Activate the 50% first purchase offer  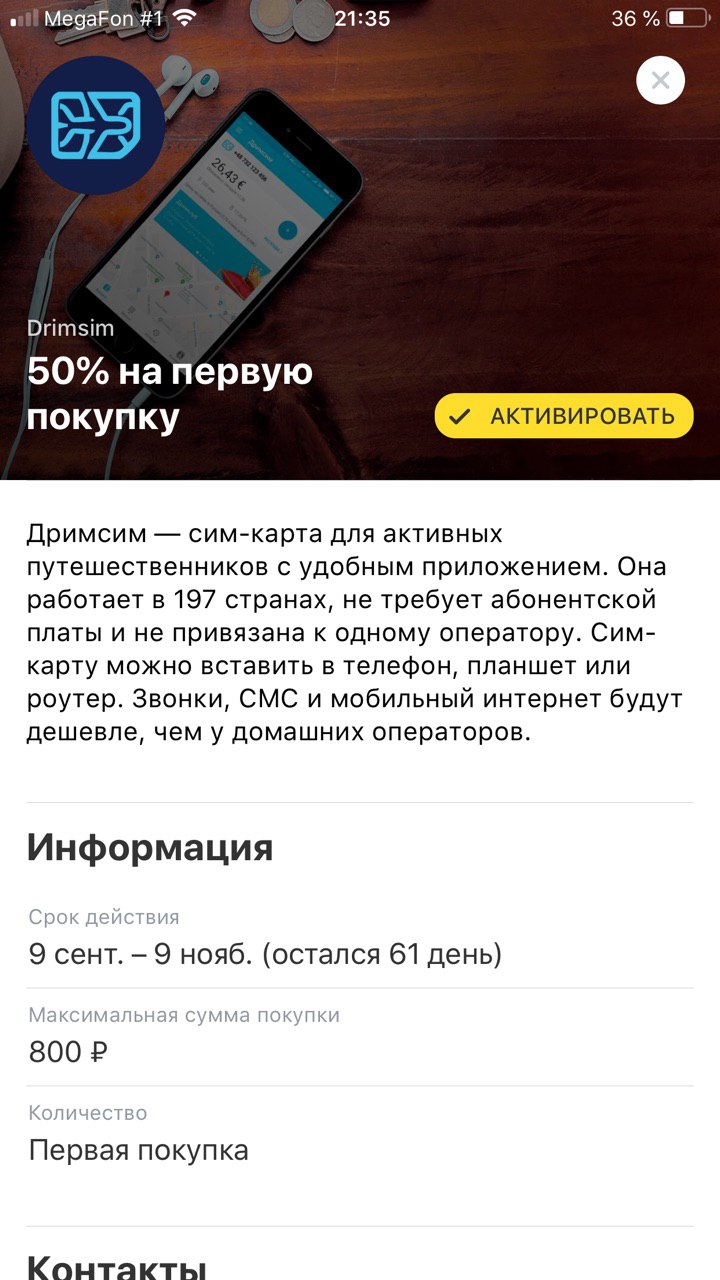(564, 416)
